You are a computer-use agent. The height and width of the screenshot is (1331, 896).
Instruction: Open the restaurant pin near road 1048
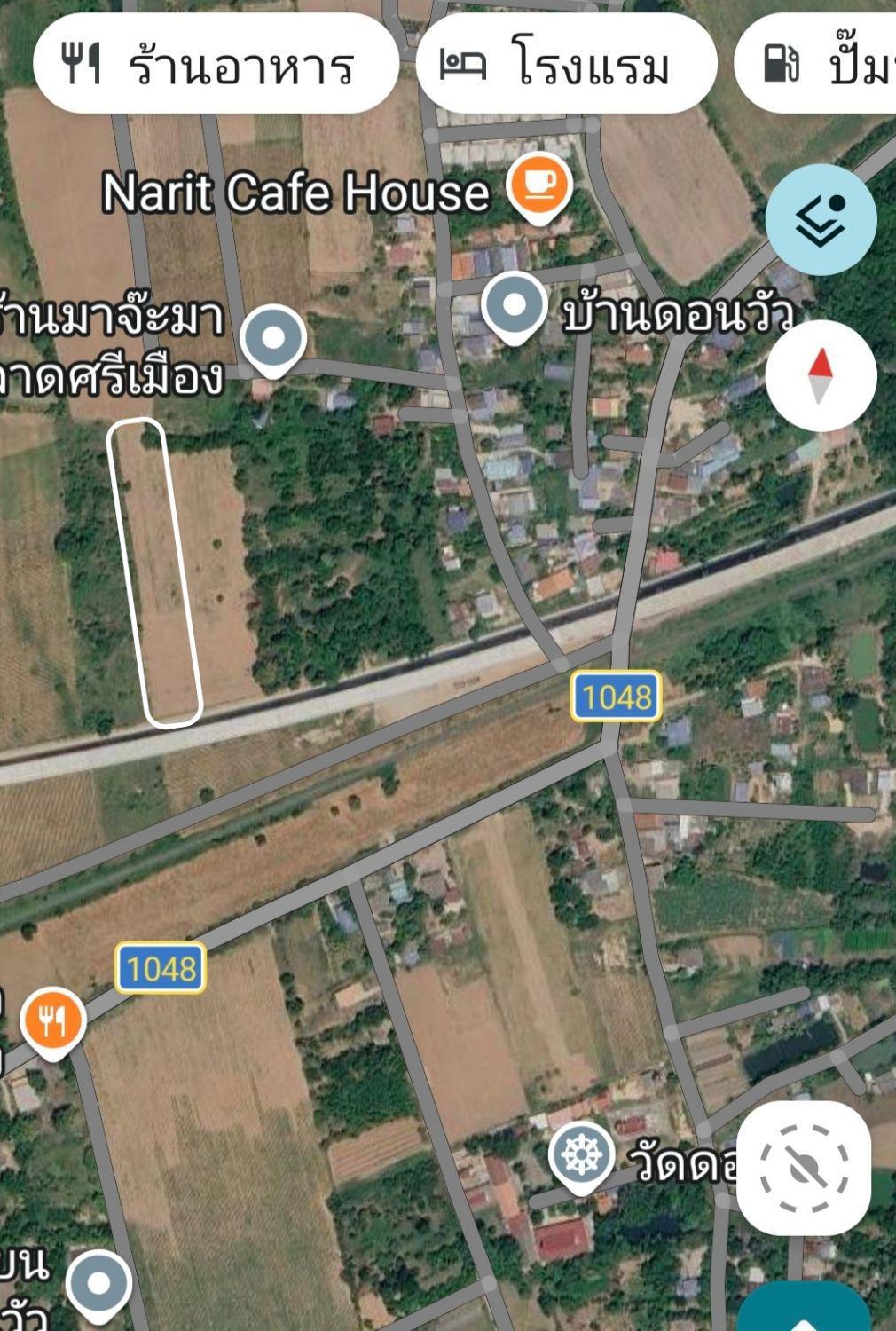coord(52,1023)
